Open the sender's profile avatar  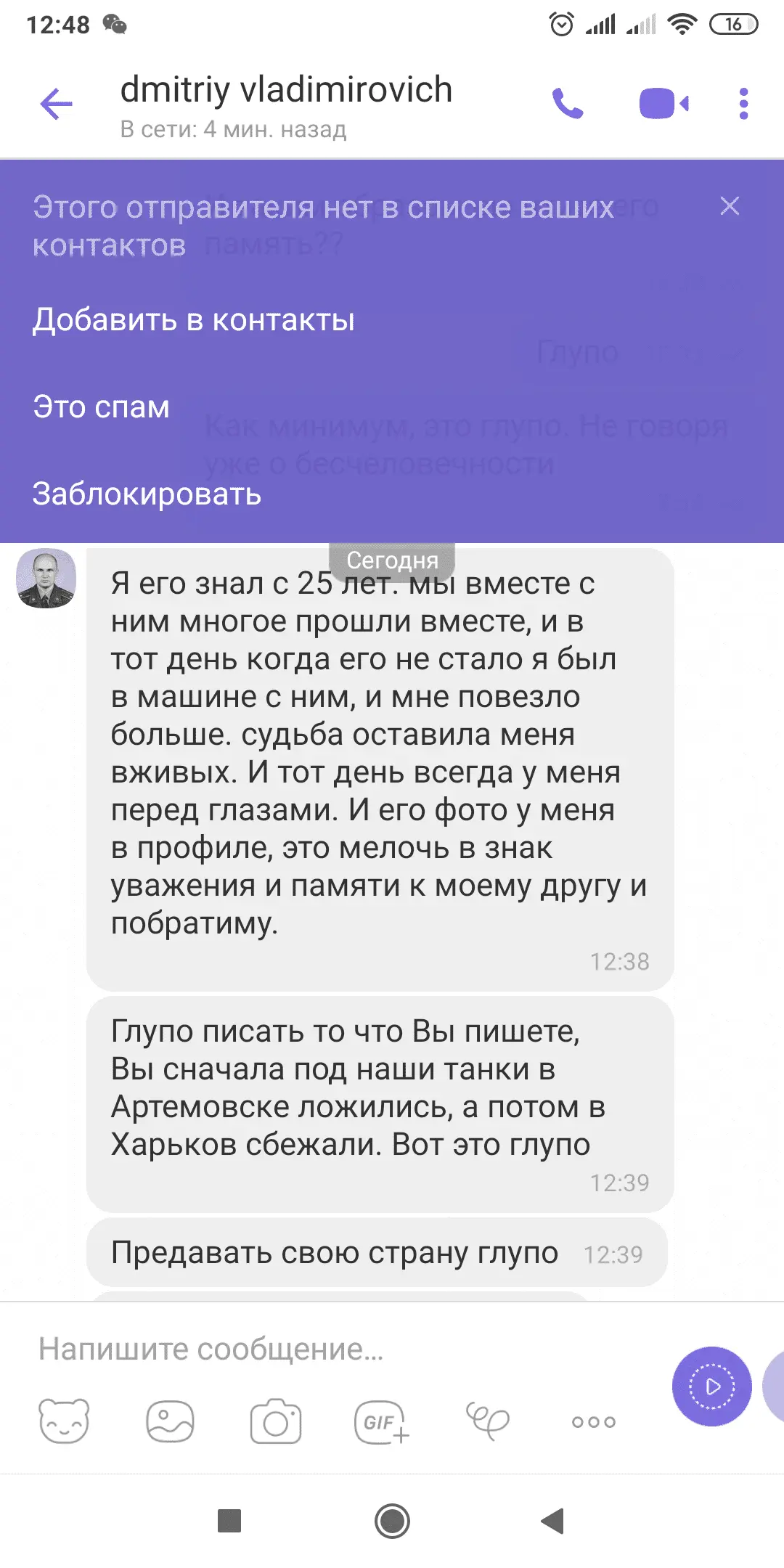[x=46, y=578]
